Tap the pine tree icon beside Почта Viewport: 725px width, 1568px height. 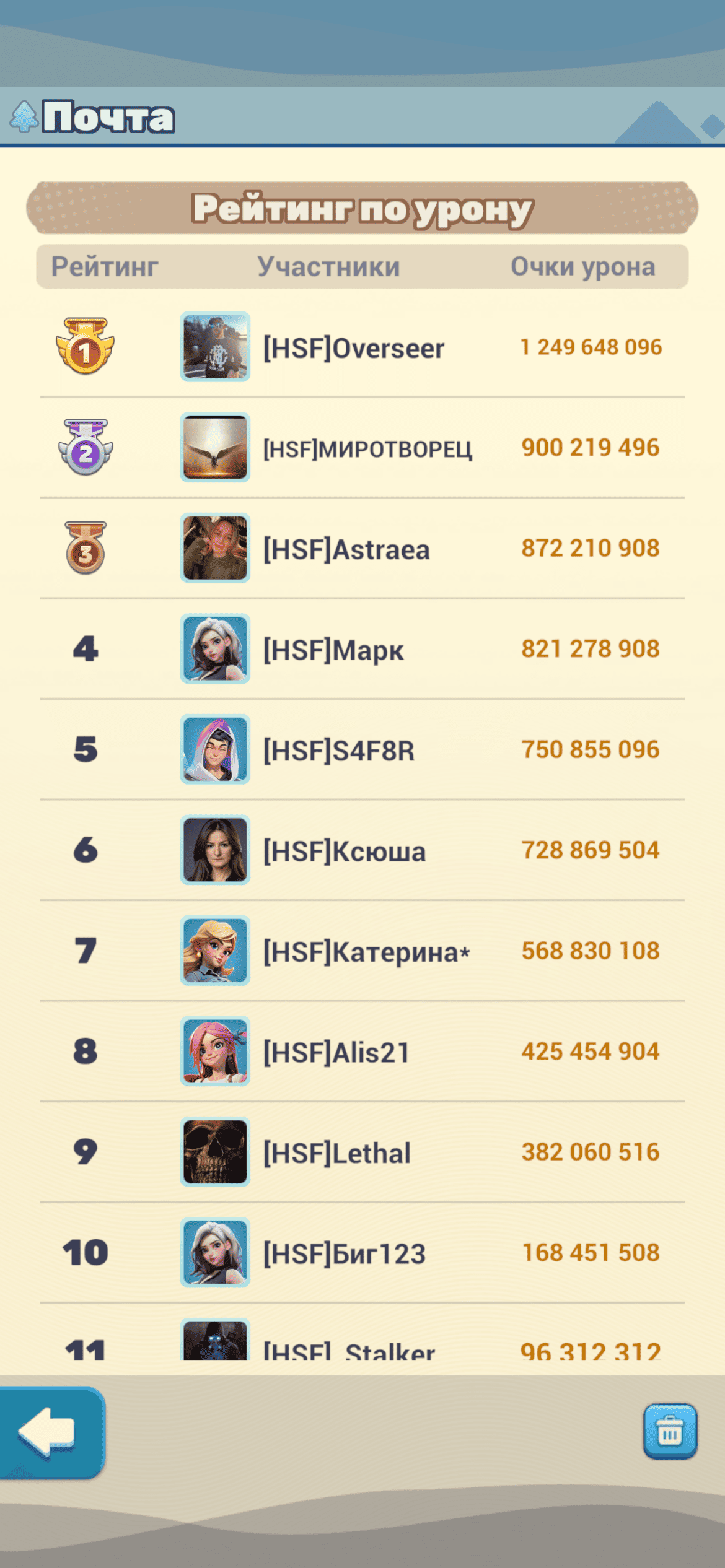coord(26,115)
